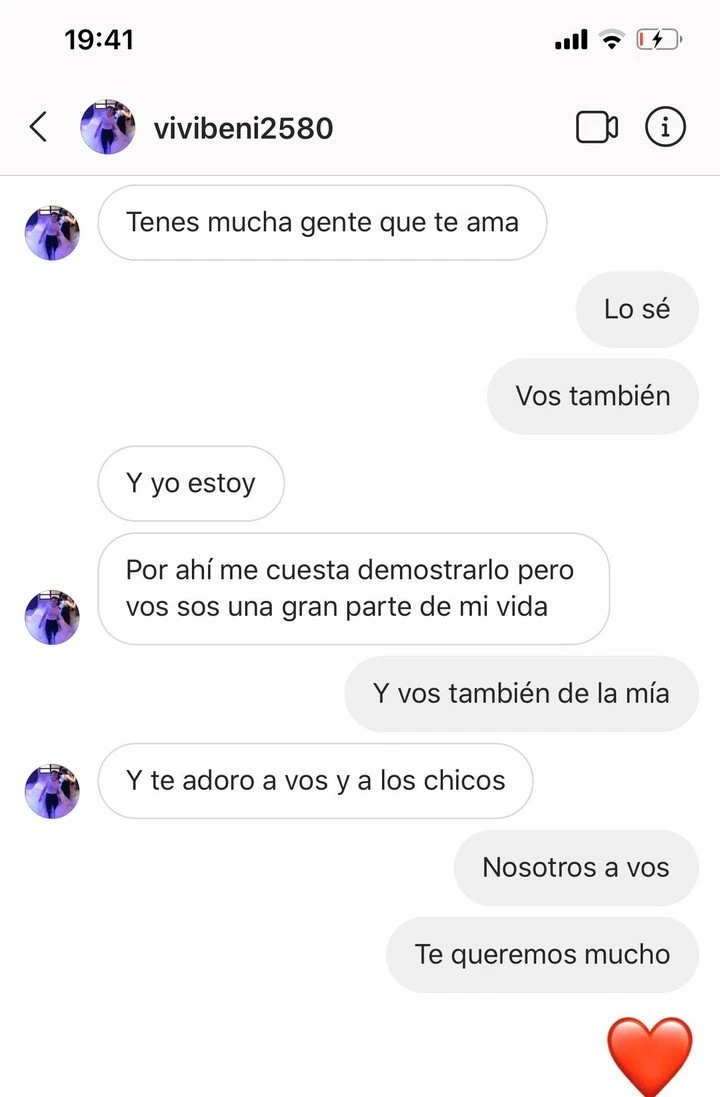Go back to the messages list
Screen dimensions: 720x1097
(38, 127)
